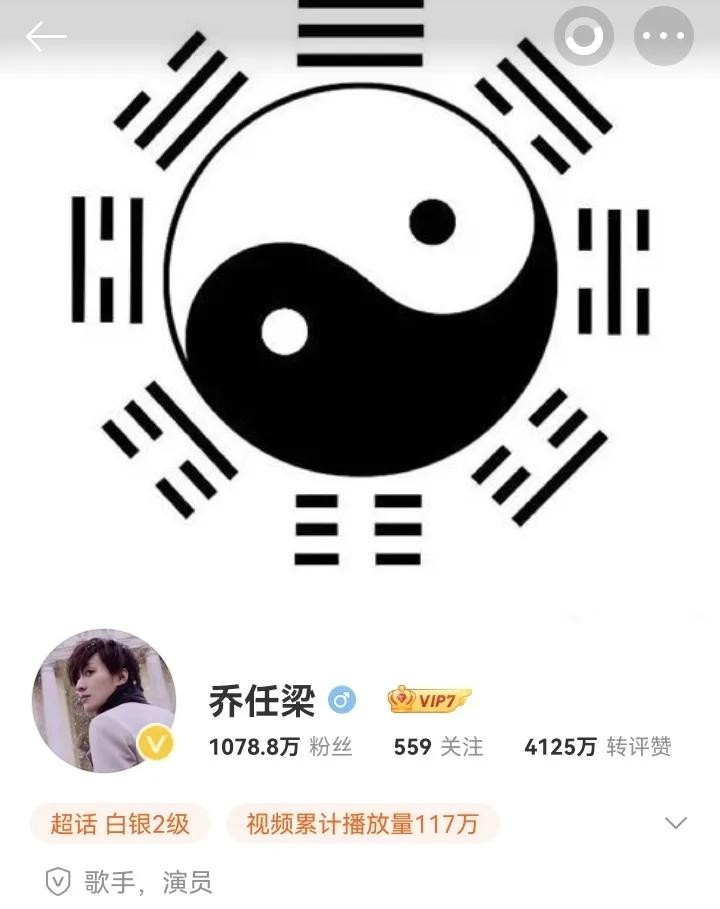
Task: View the 1078.8万 粉丝 followers list
Action: pyautogui.click(x=280, y=747)
